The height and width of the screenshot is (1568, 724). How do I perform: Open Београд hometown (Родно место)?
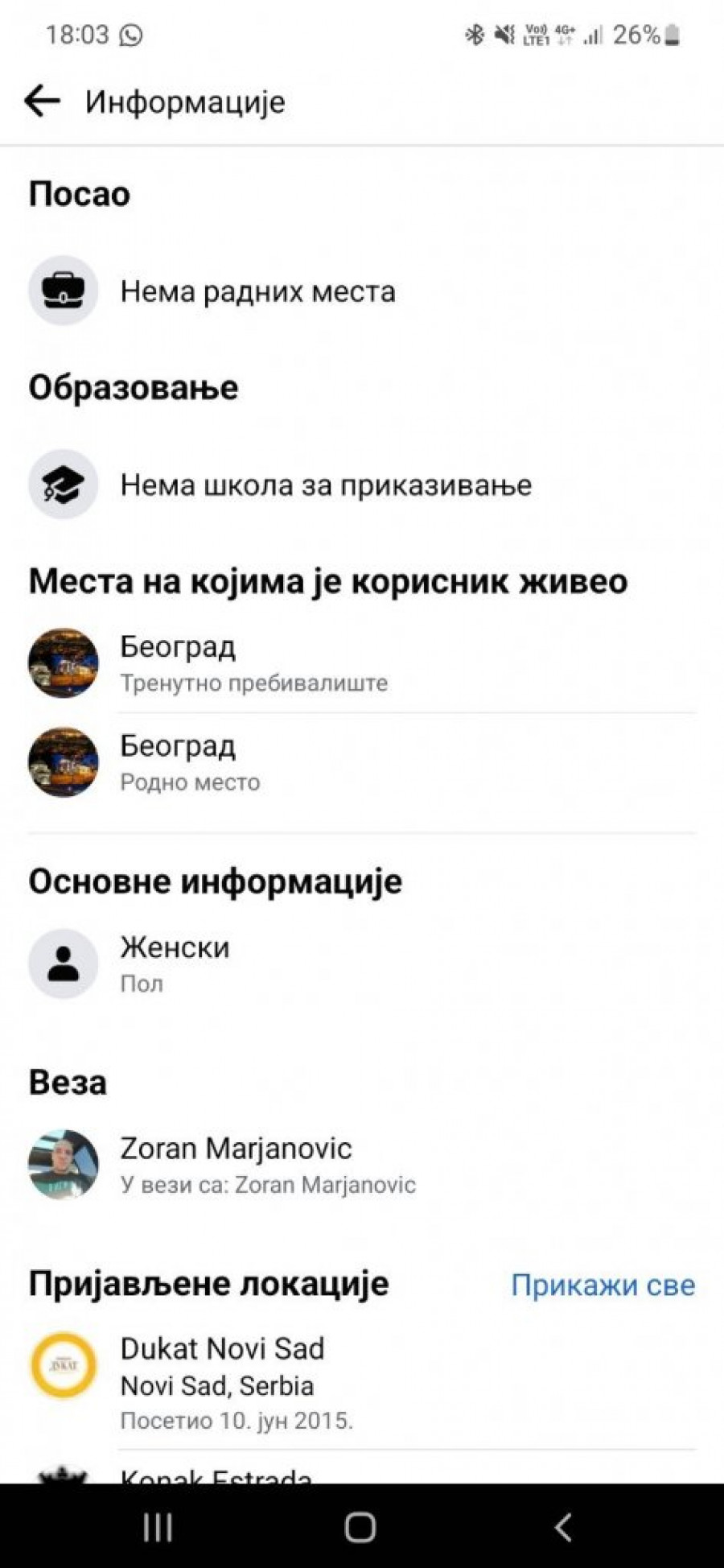177,761
